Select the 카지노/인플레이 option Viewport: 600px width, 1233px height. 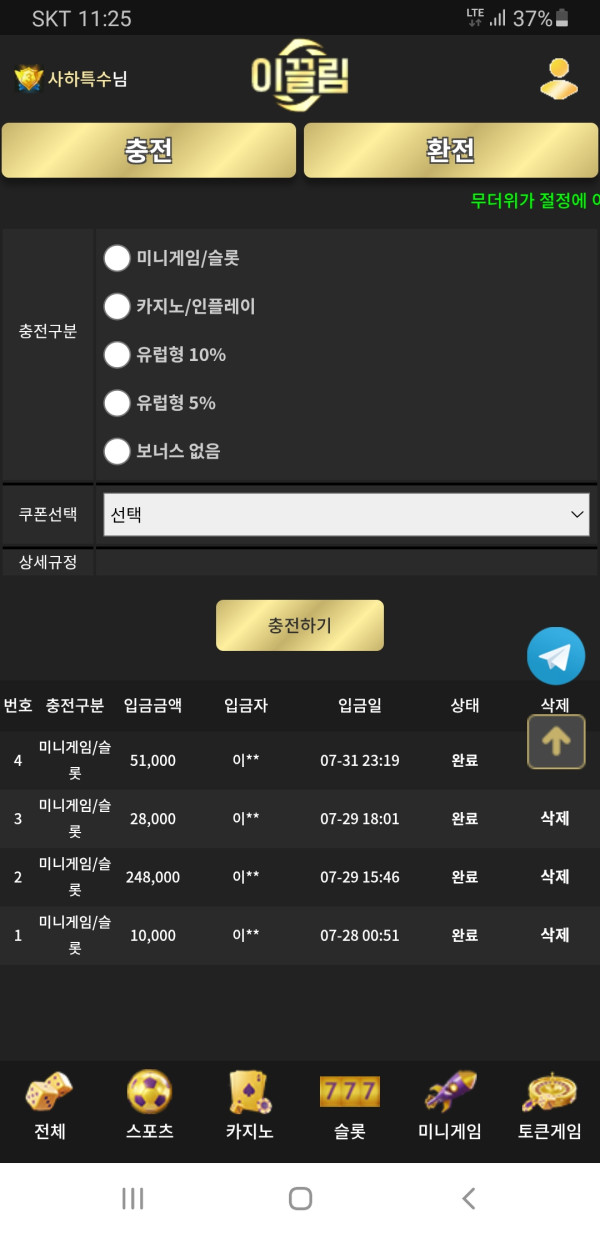[x=117, y=306]
